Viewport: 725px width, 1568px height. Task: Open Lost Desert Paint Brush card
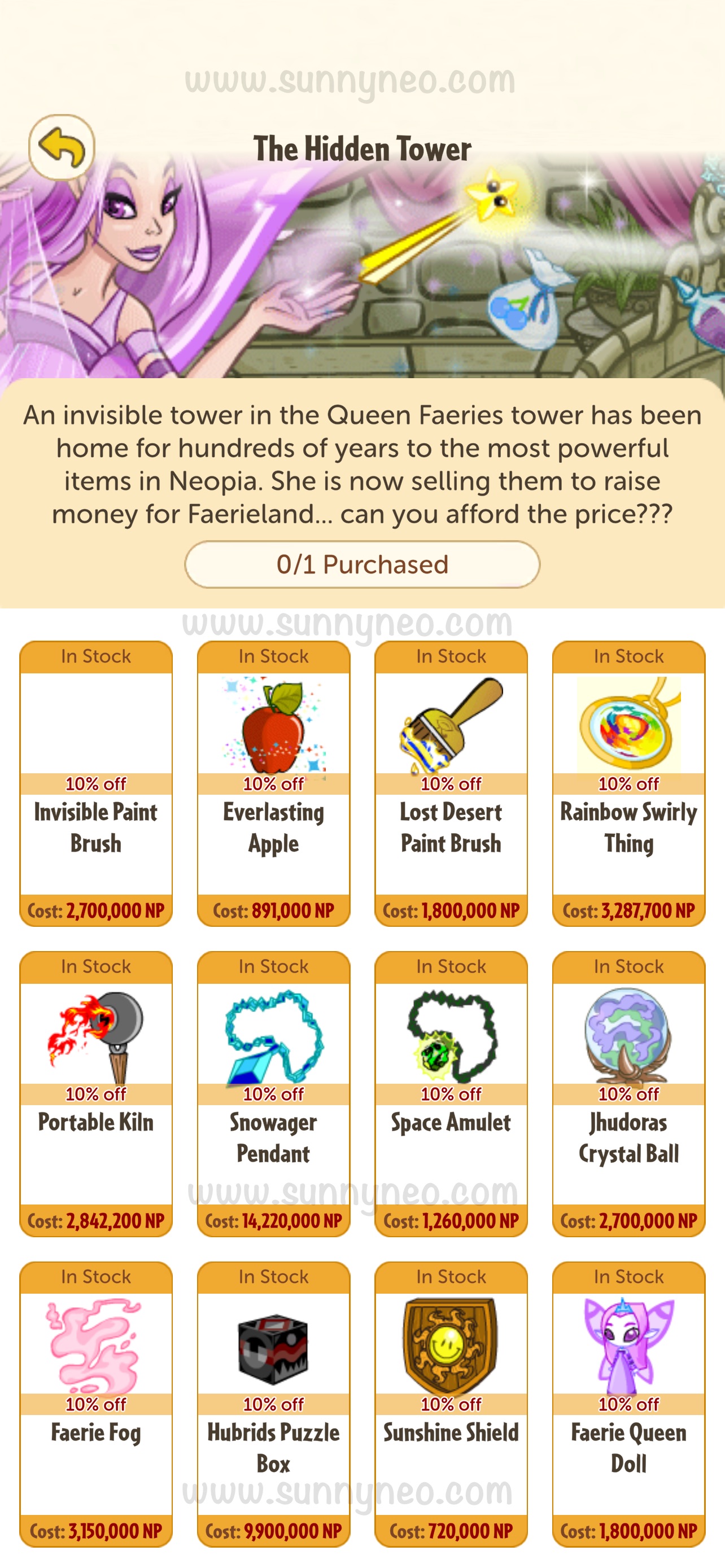point(451,783)
